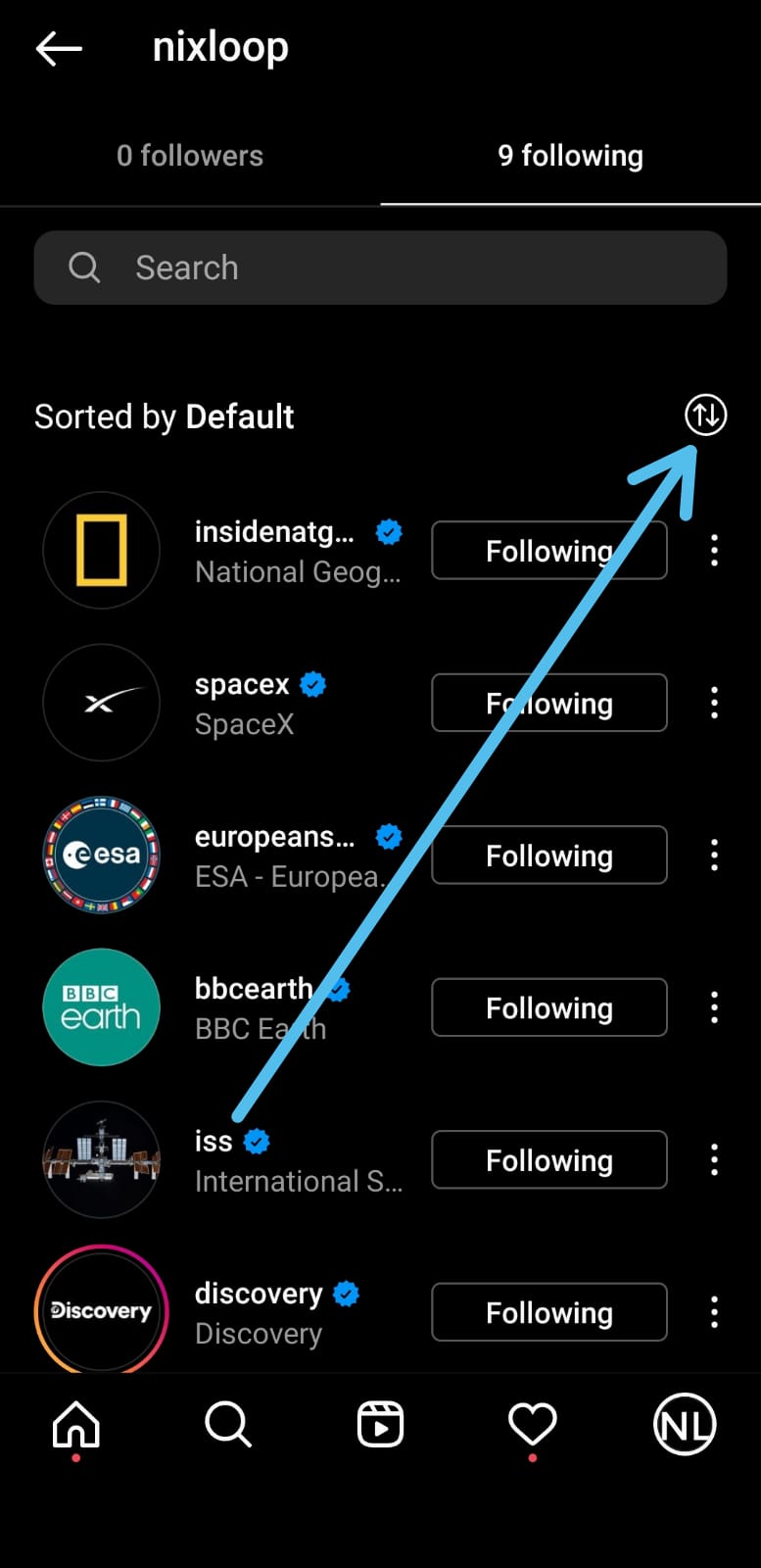The image size is (761, 1568).
Task: Open the three-dot menu for europeans ESA row
Action: (x=714, y=855)
